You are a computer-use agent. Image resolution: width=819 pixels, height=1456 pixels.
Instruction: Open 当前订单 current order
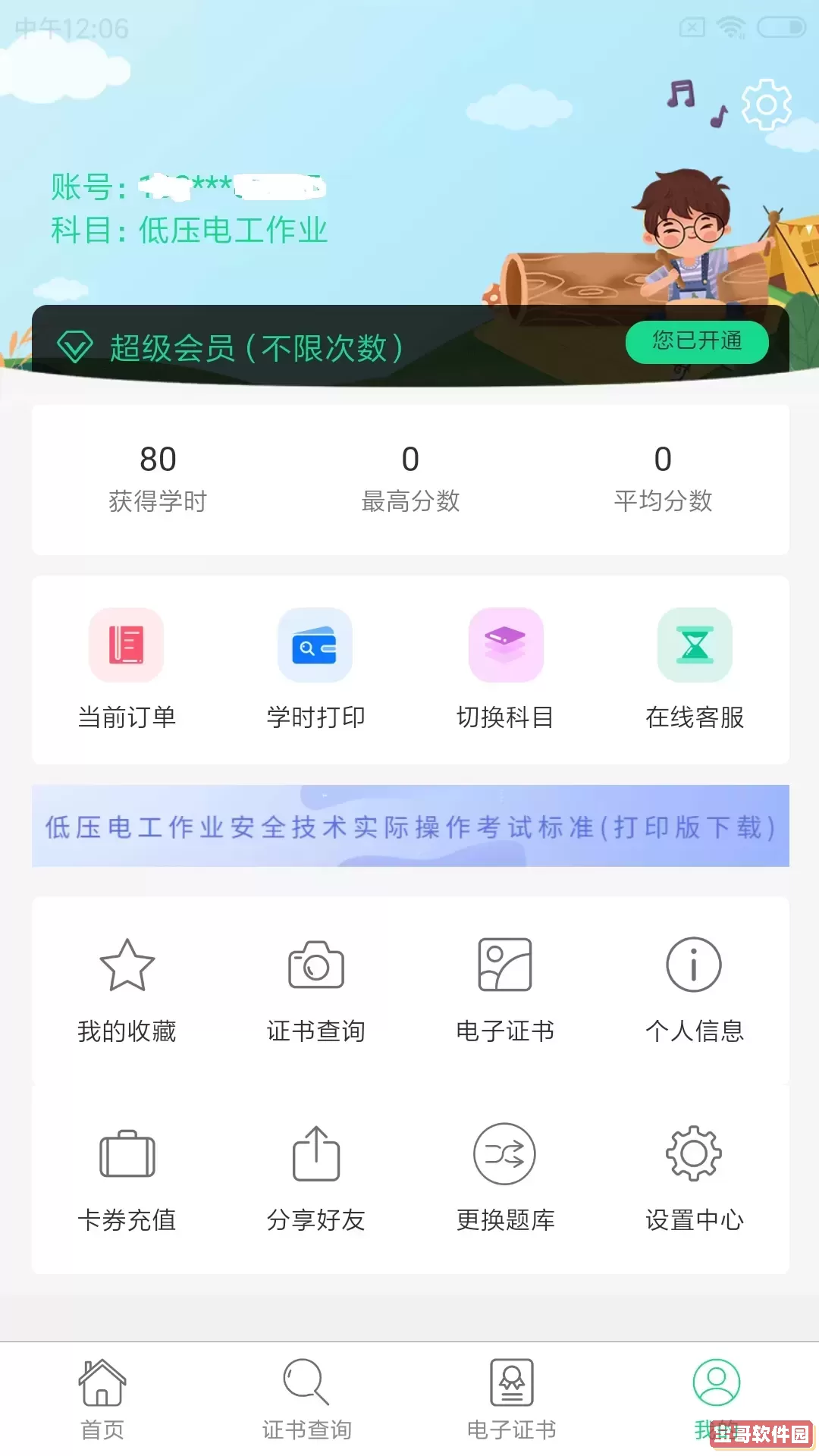click(127, 668)
